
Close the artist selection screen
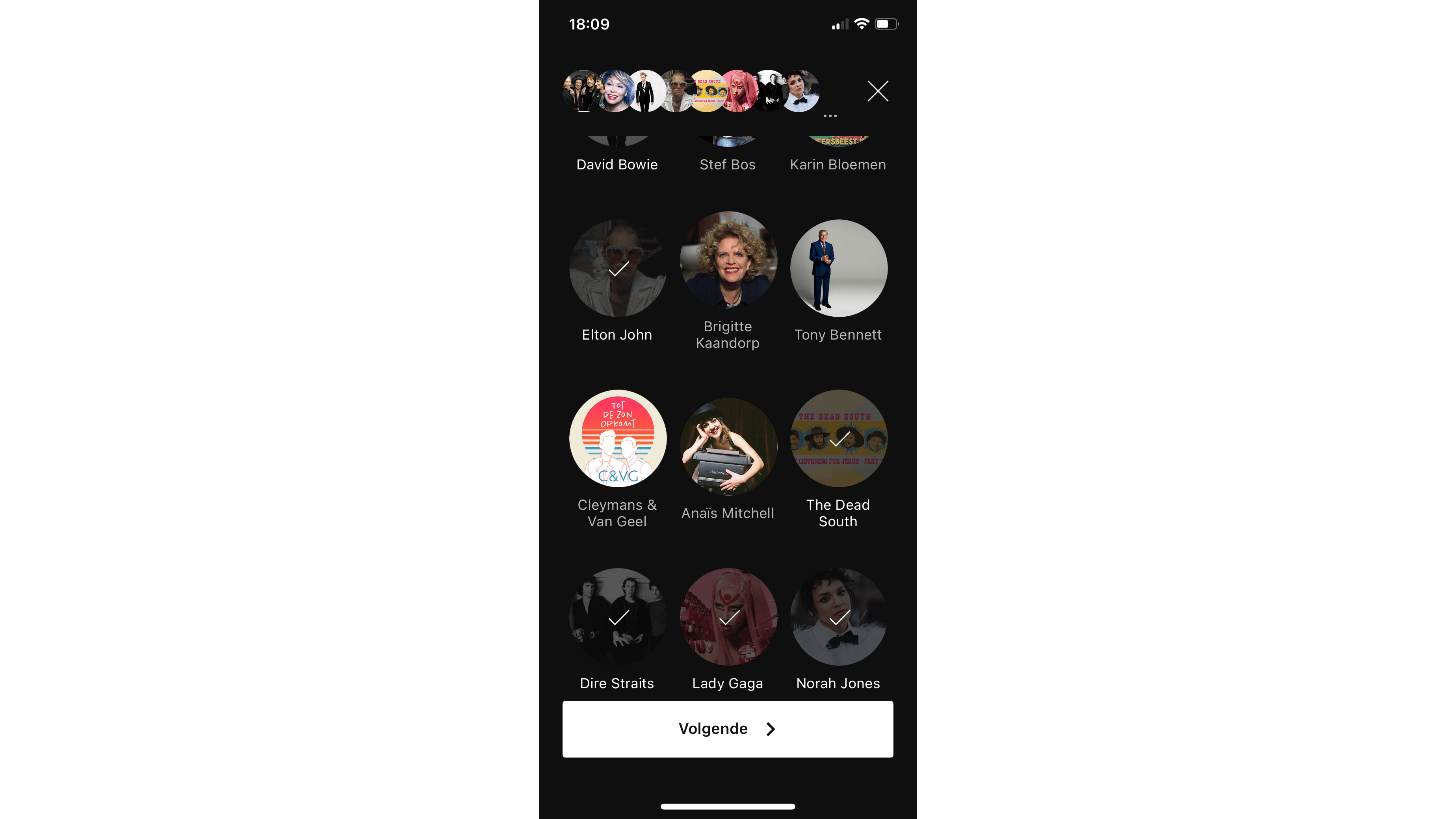point(878,91)
